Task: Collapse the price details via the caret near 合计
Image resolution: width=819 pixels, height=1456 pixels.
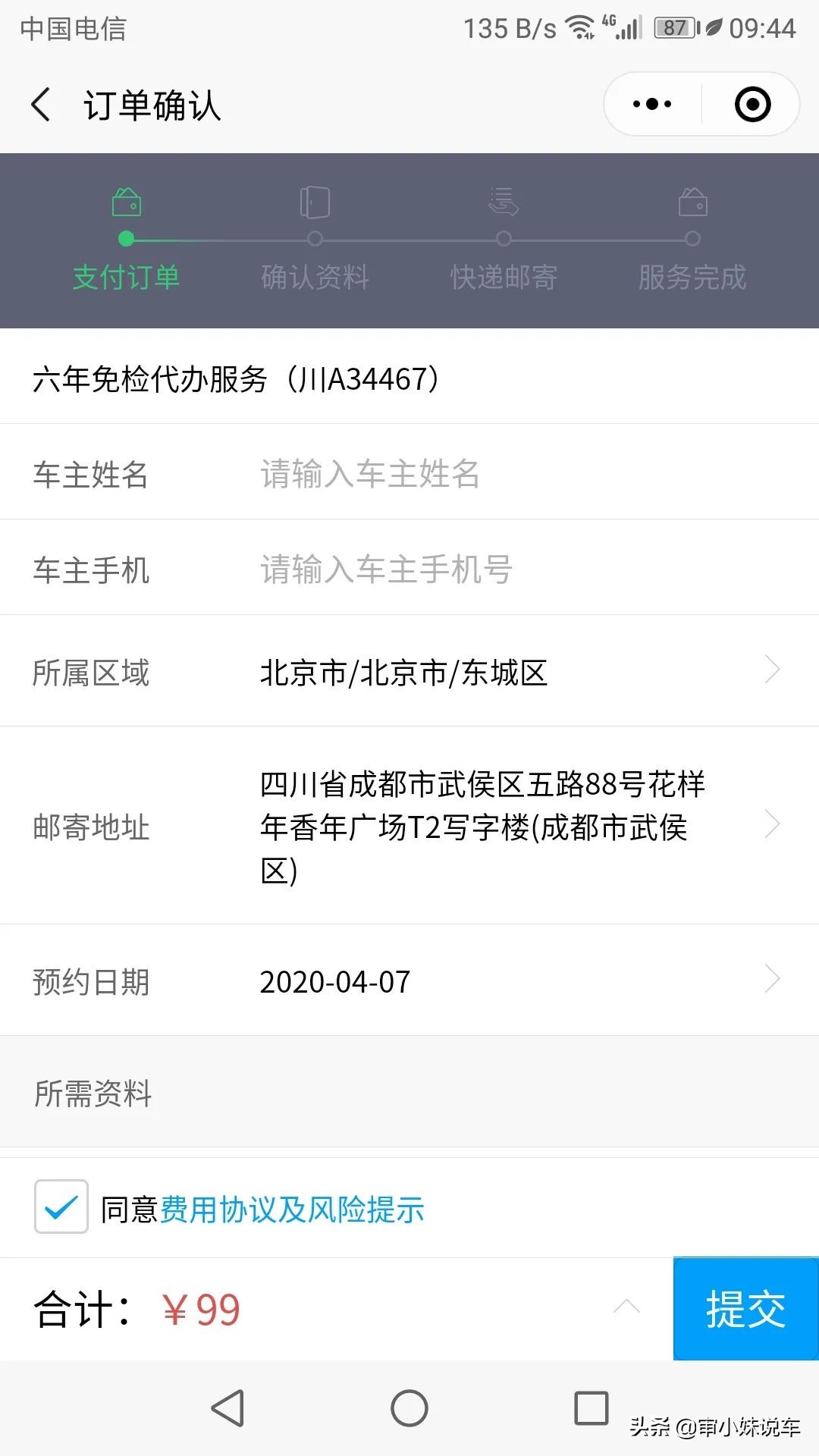Action: 627,1307
